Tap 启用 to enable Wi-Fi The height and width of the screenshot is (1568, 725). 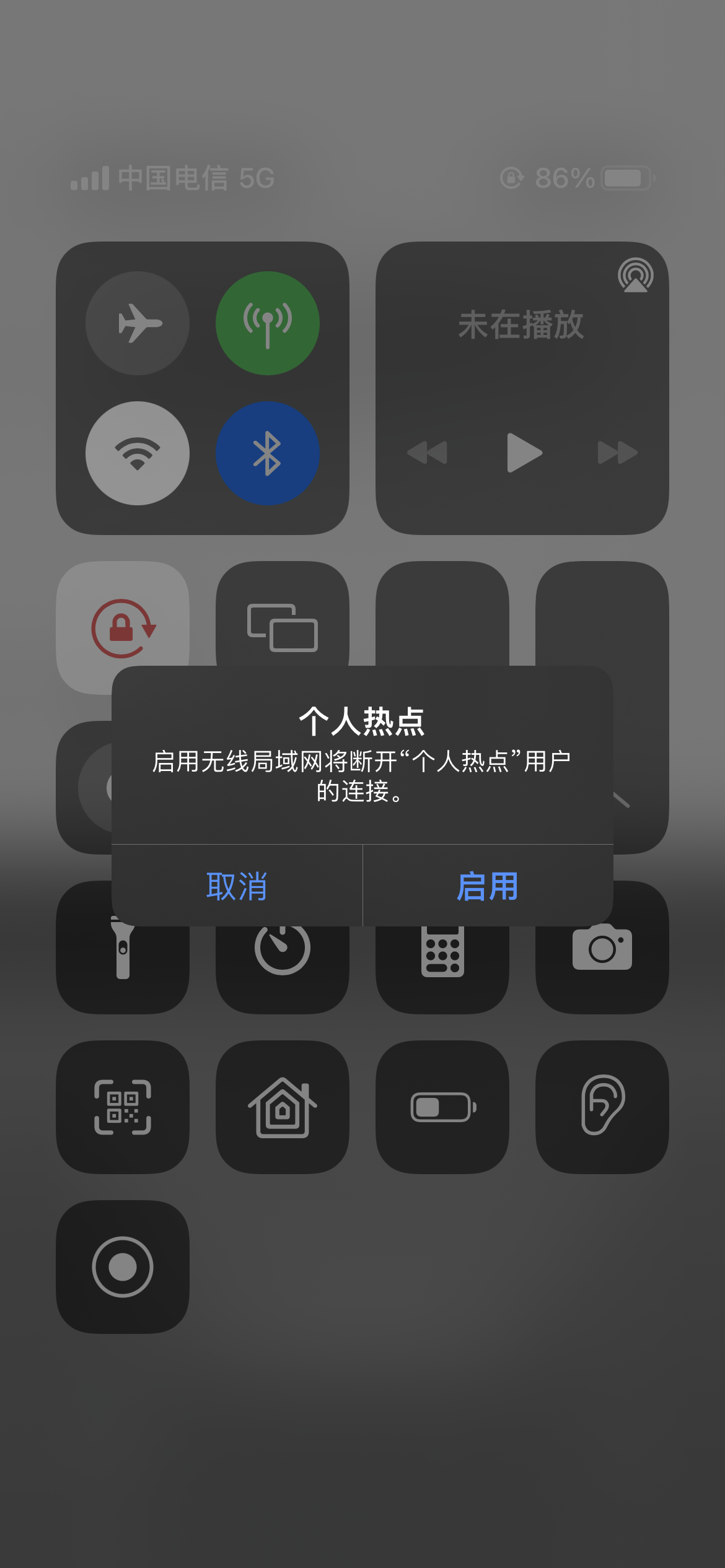(488, 886)
